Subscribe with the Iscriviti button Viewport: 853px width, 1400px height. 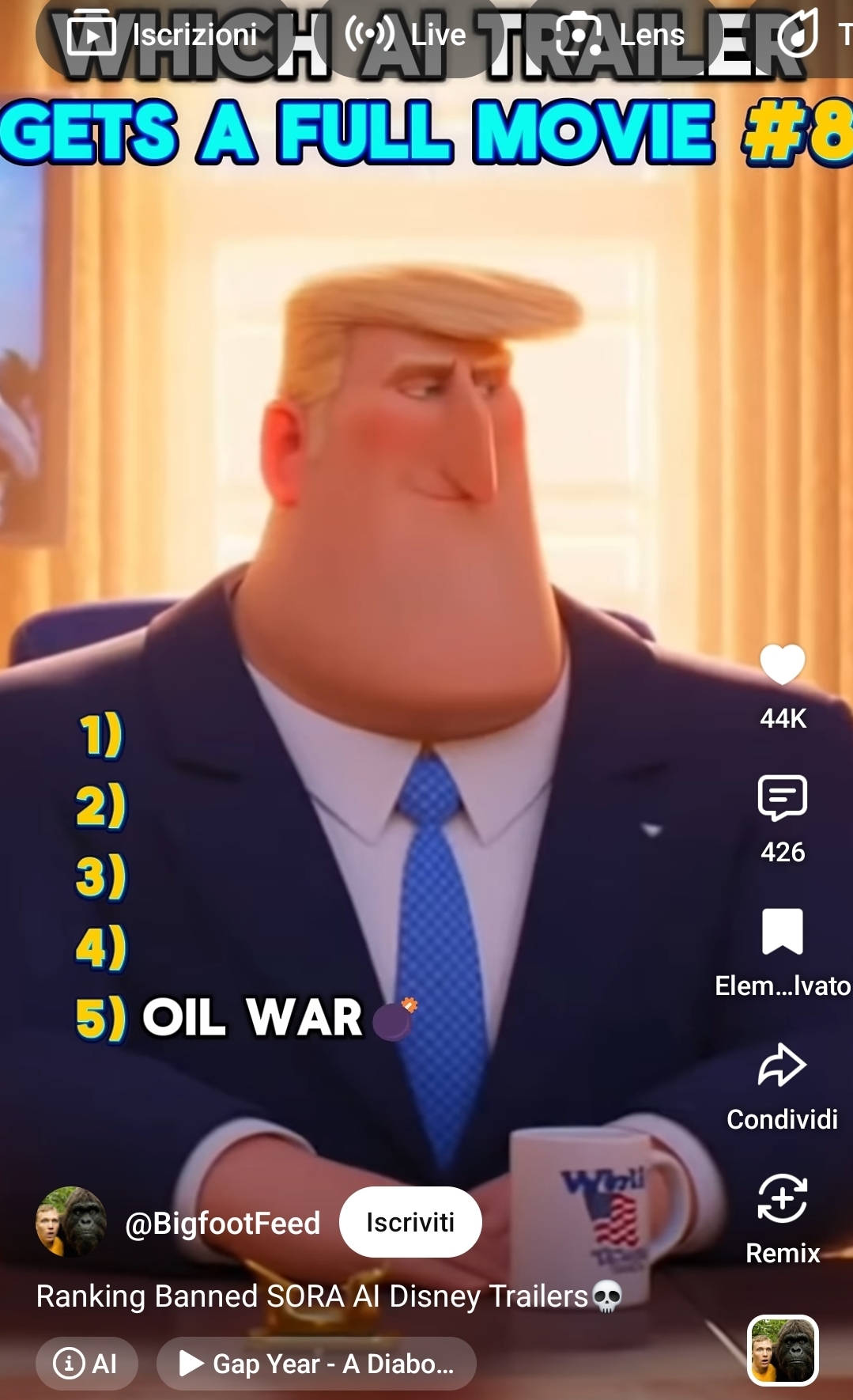[x=410, y=1222]
